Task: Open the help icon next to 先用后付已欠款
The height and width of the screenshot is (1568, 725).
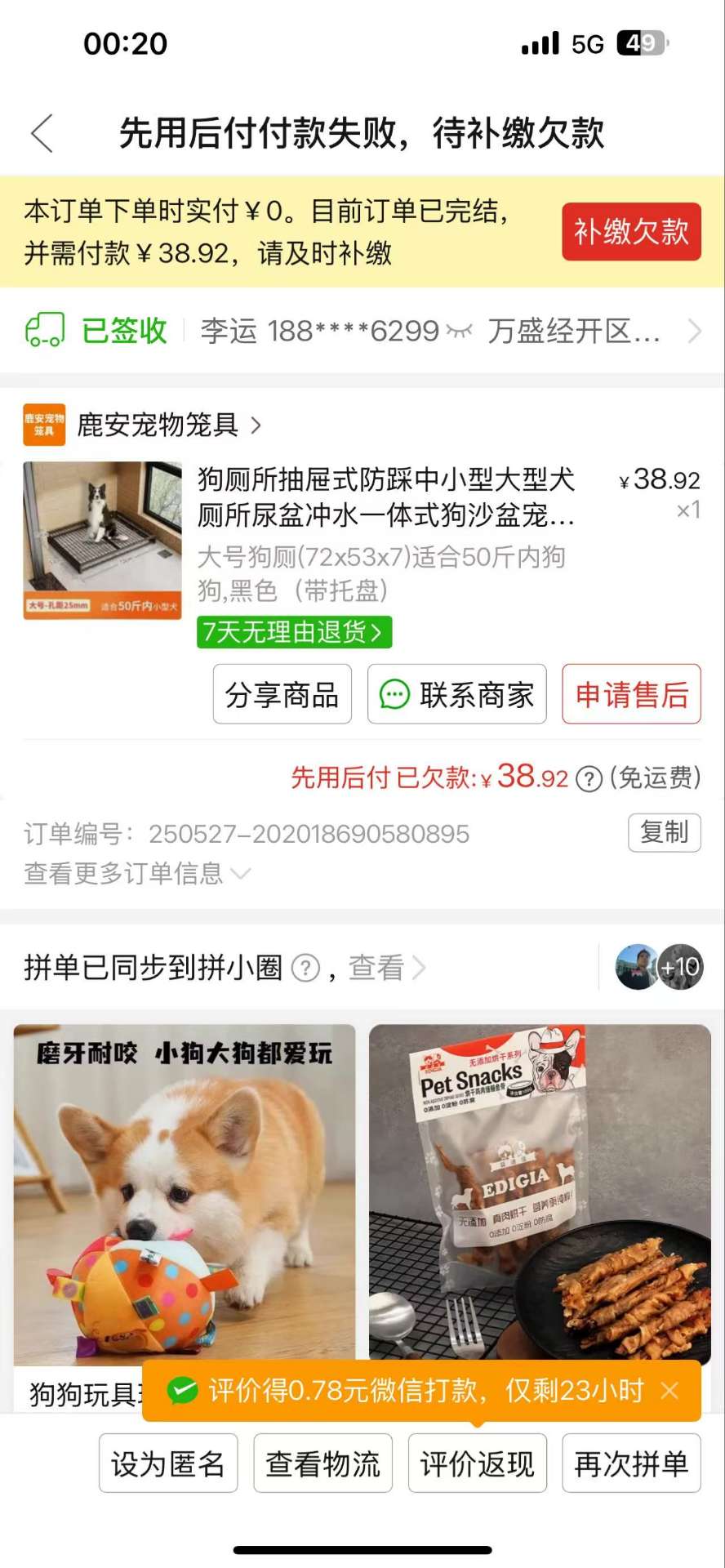Action: click(589, 779)
